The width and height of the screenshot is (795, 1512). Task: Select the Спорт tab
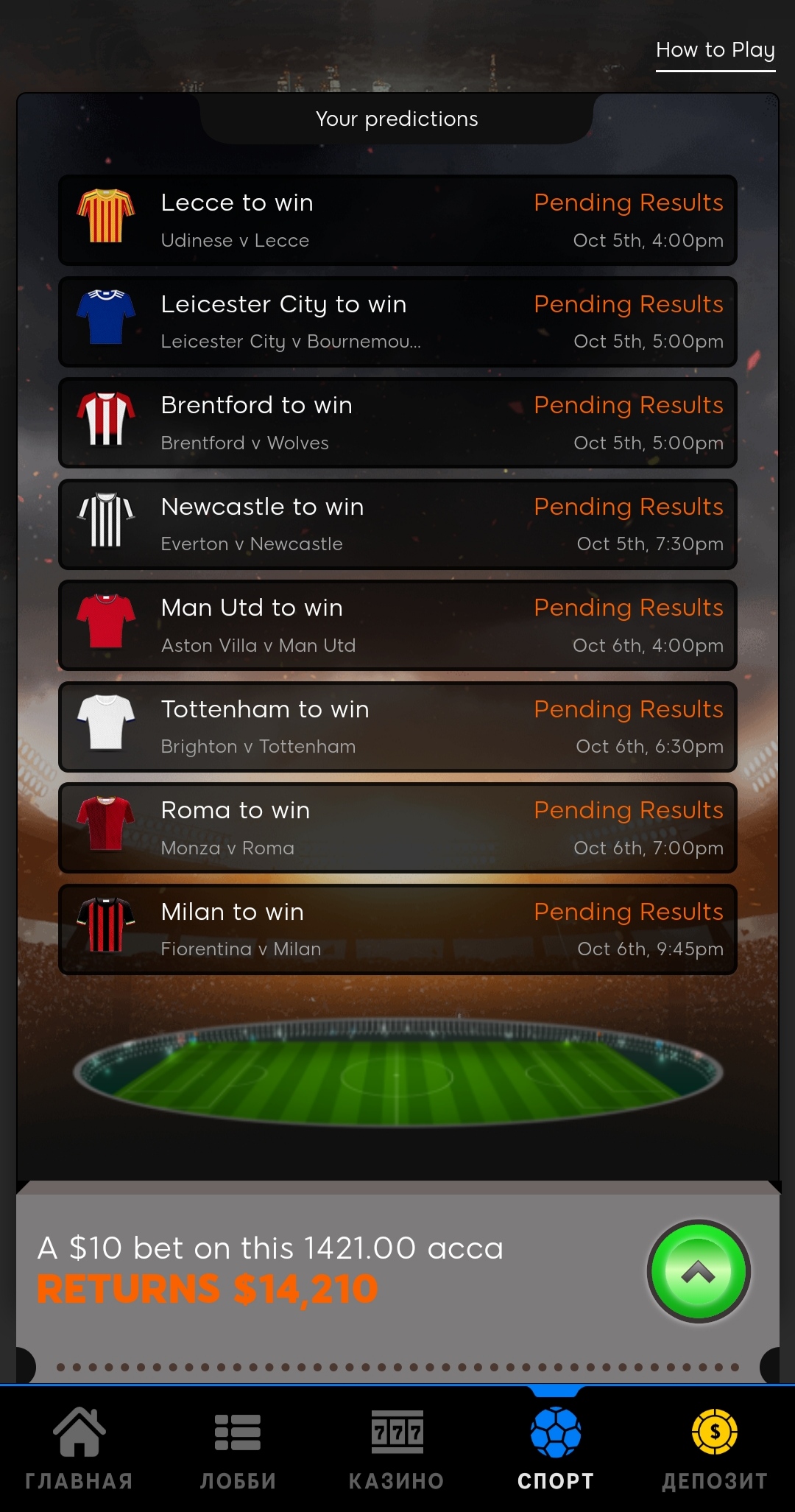point(556,1449)
